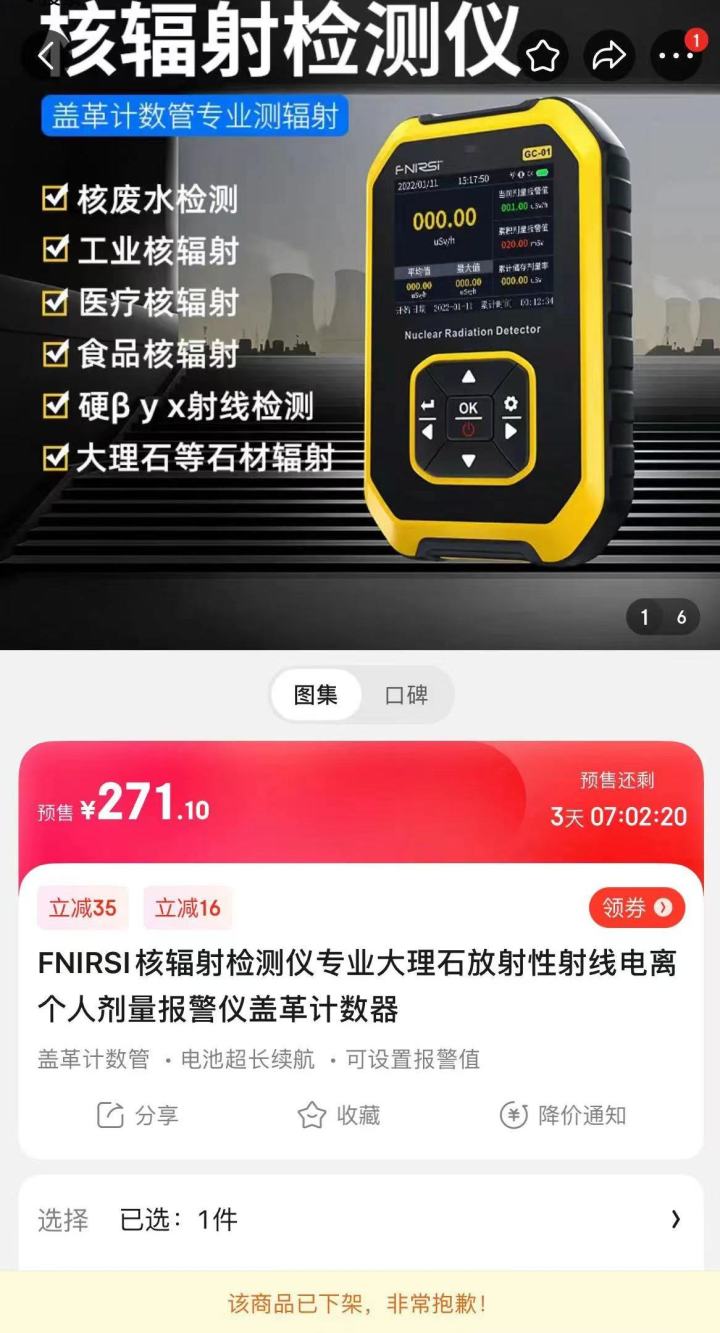Enable 降价通知 price drop alert
The width and height of the screenshot is (720, 1333).
pos(563,1115)
